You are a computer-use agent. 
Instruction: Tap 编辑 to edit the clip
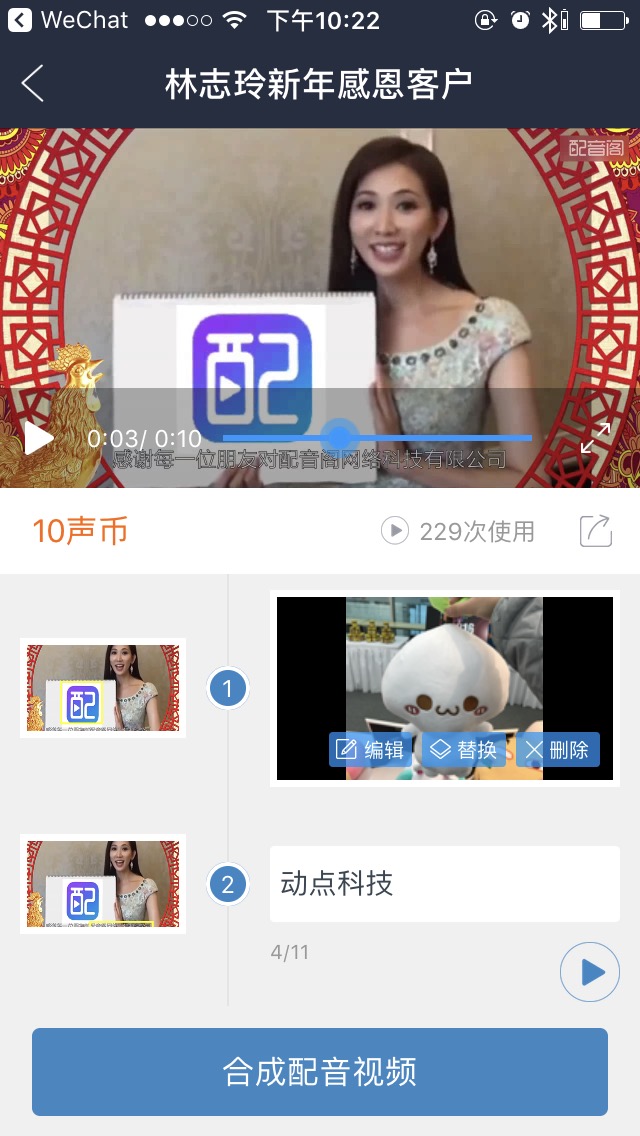[370, 749]
